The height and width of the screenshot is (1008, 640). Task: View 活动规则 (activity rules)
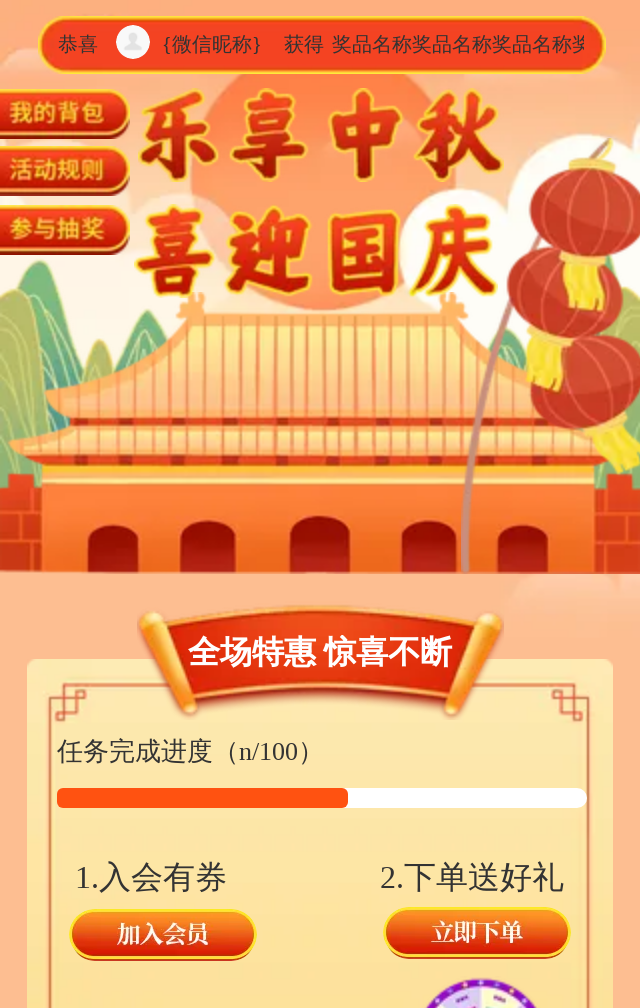[60, 170]
